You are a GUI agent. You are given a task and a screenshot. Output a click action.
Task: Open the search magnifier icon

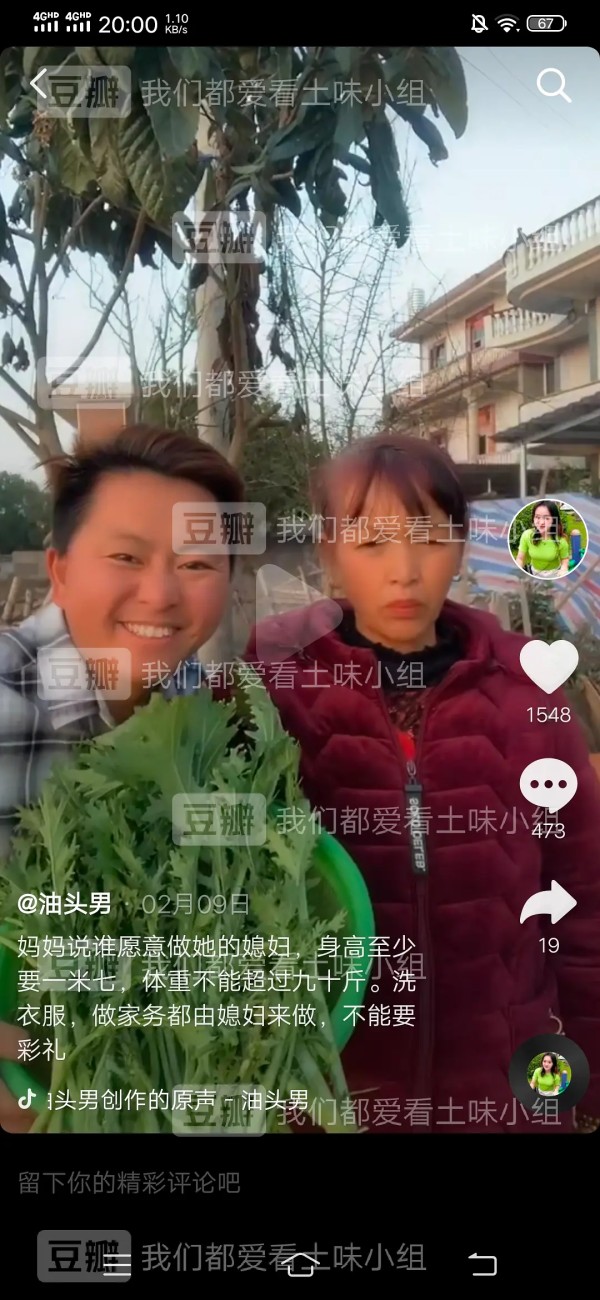553,85
